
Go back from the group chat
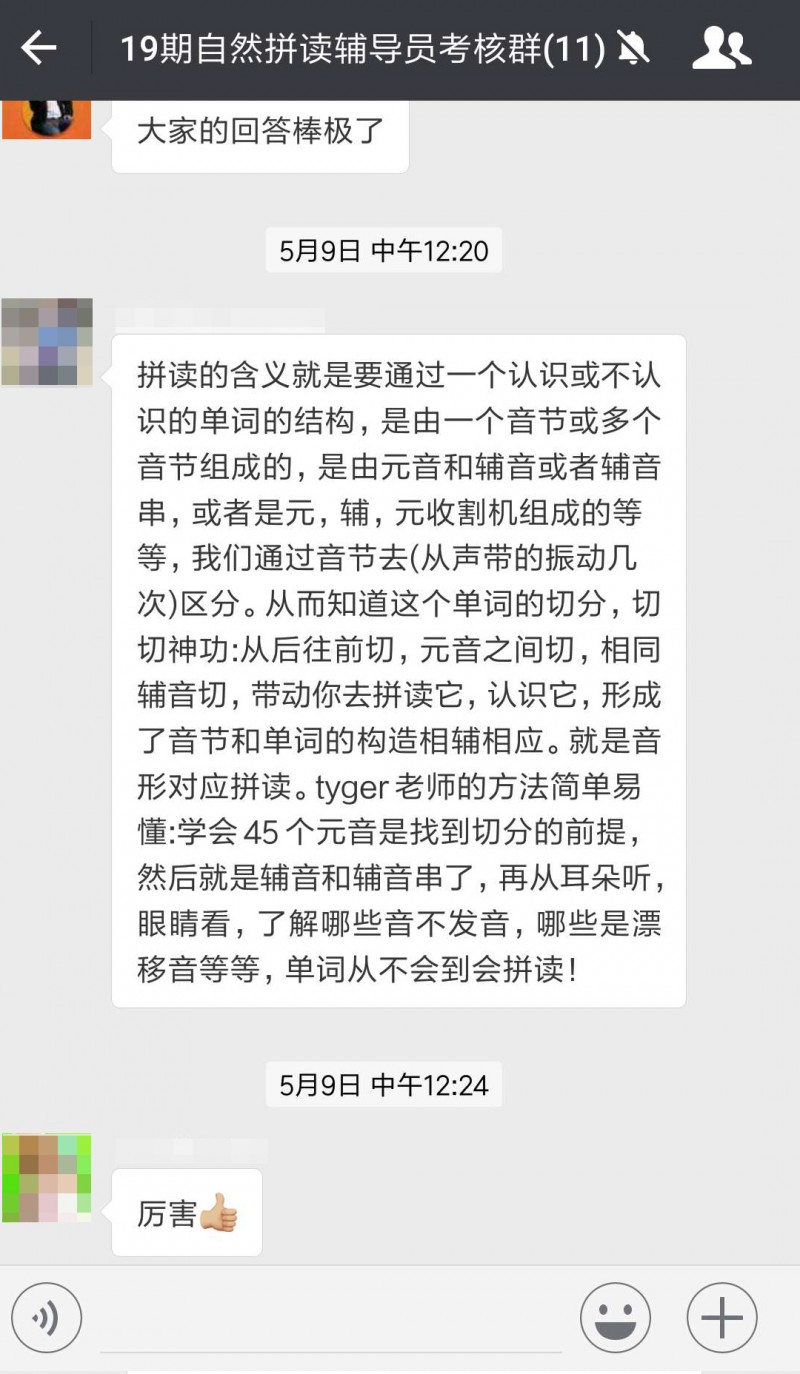(39, 47)
